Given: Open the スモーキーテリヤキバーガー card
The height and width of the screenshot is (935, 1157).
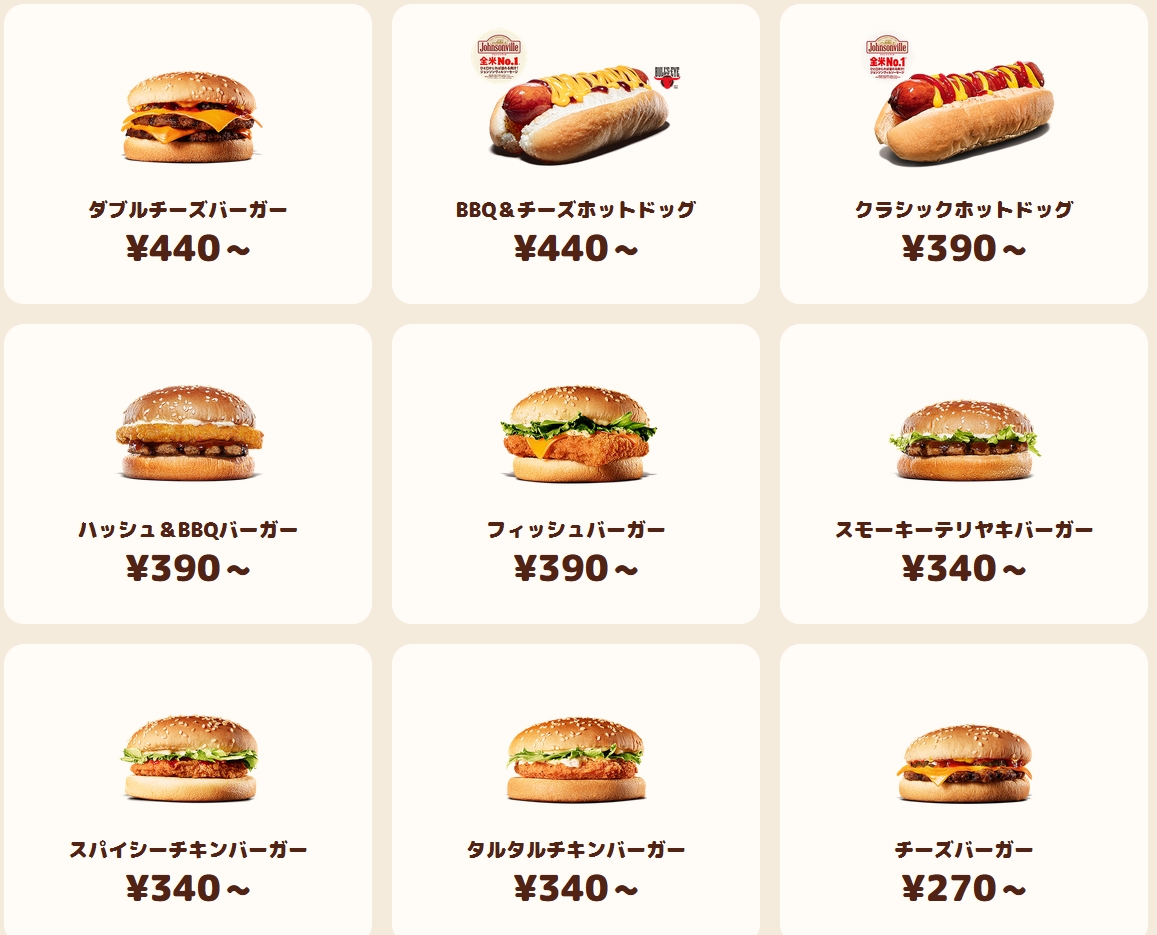Looking at the screenshot, I should [963, 474].
